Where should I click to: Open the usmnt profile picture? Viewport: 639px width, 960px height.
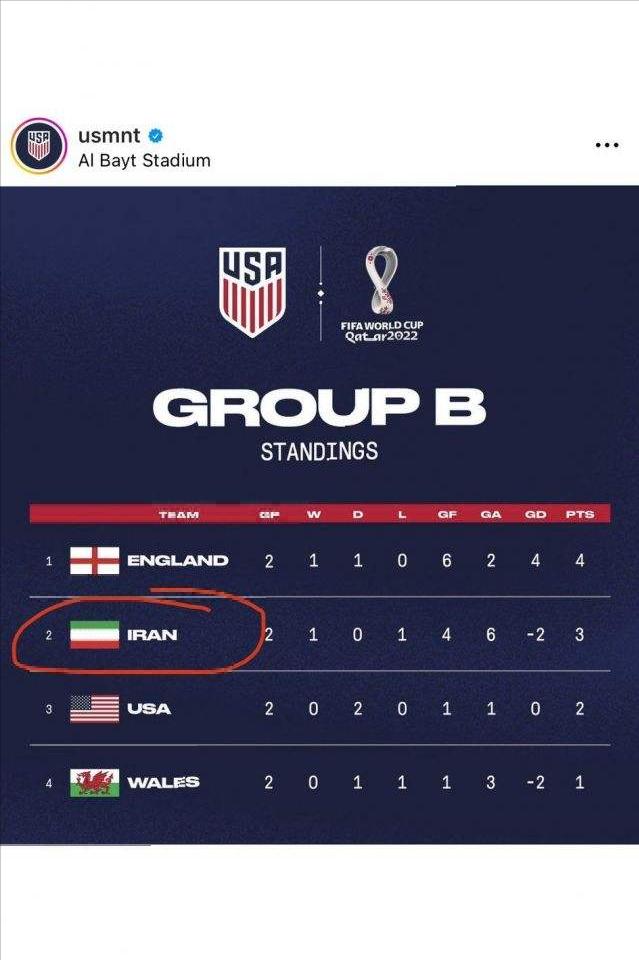(x=38, y=147)
